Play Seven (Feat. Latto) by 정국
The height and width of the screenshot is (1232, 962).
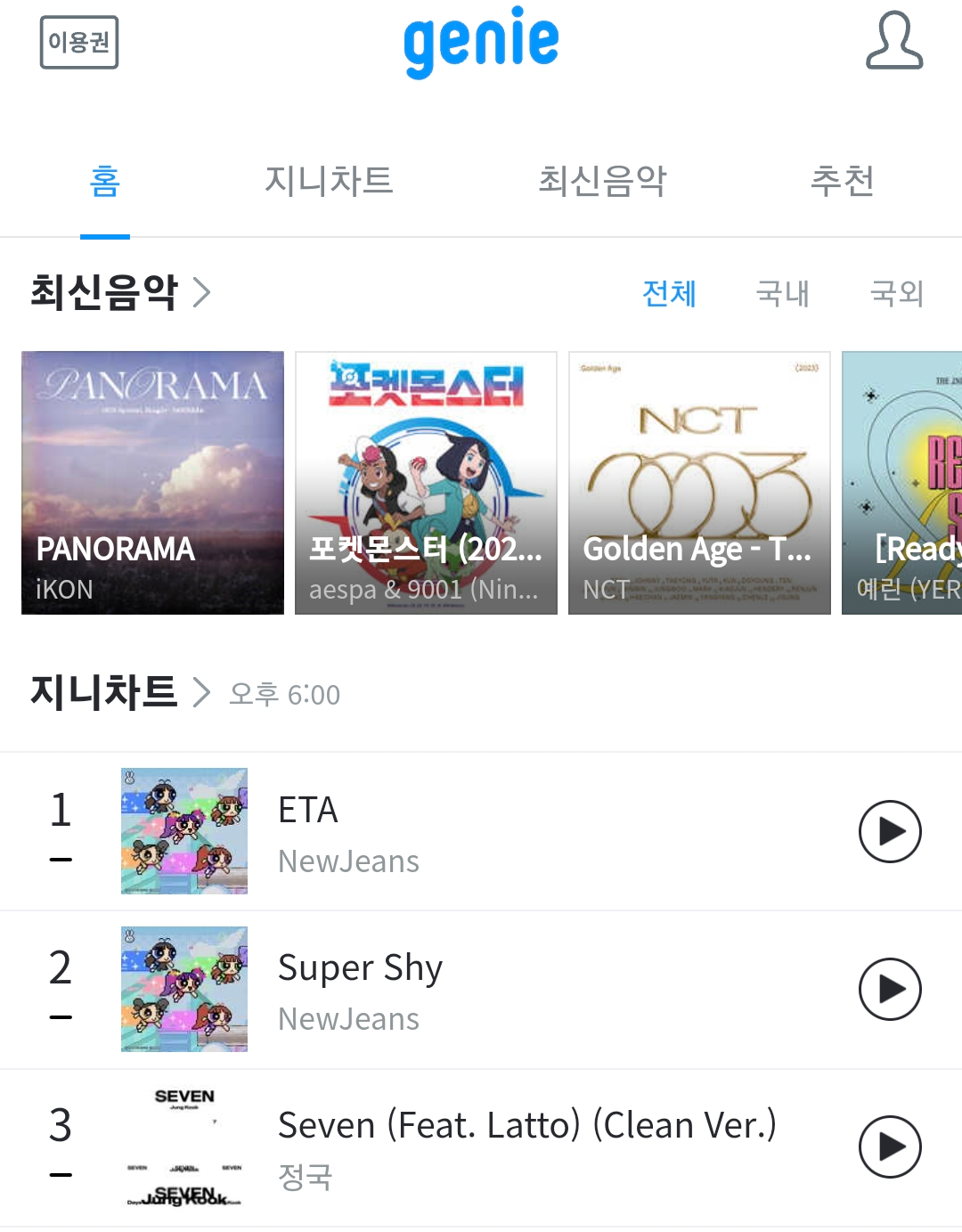tap(889, 1146)
